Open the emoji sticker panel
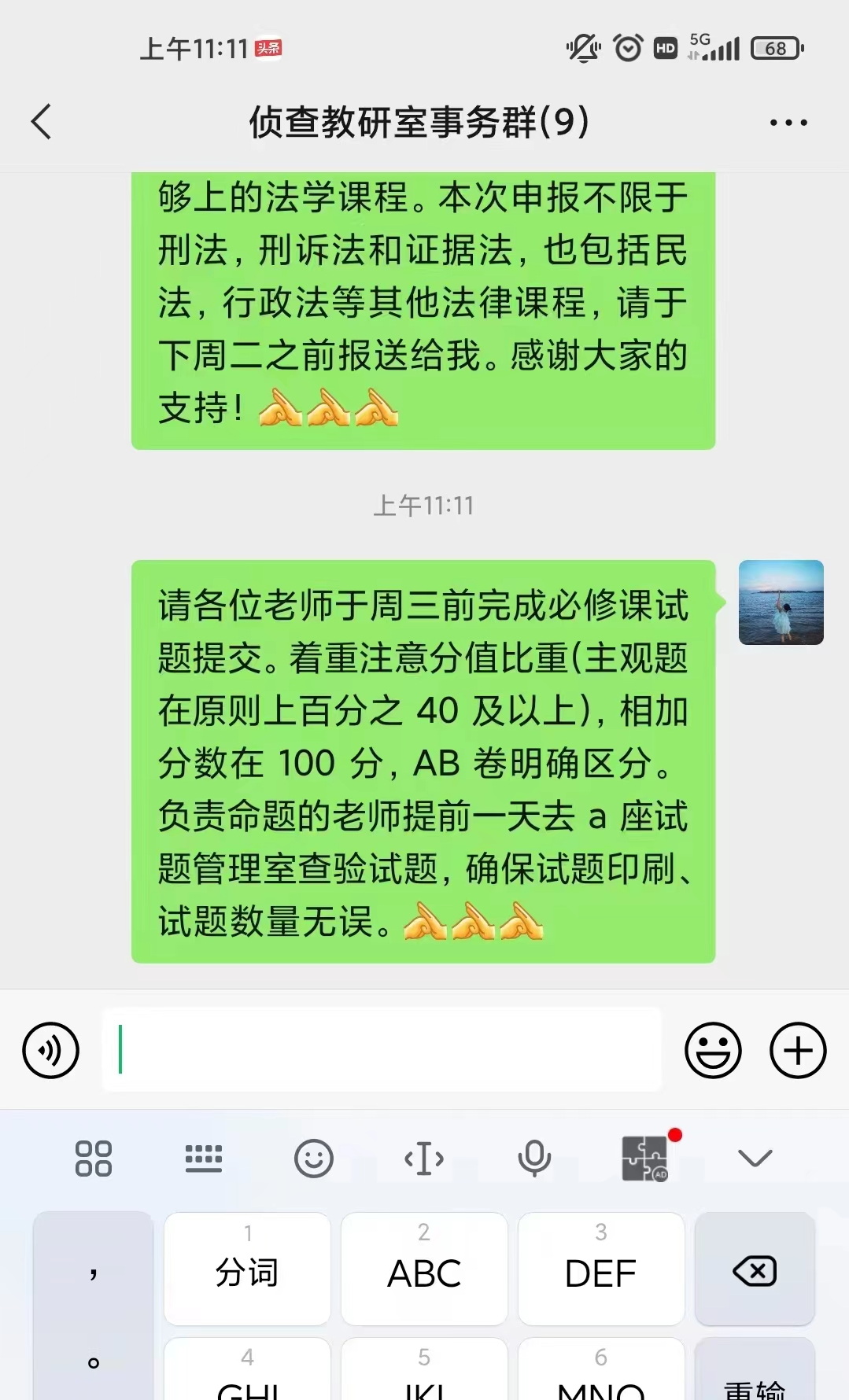849x1400 pixels. pyautogui.click(x=713, y=1050)
